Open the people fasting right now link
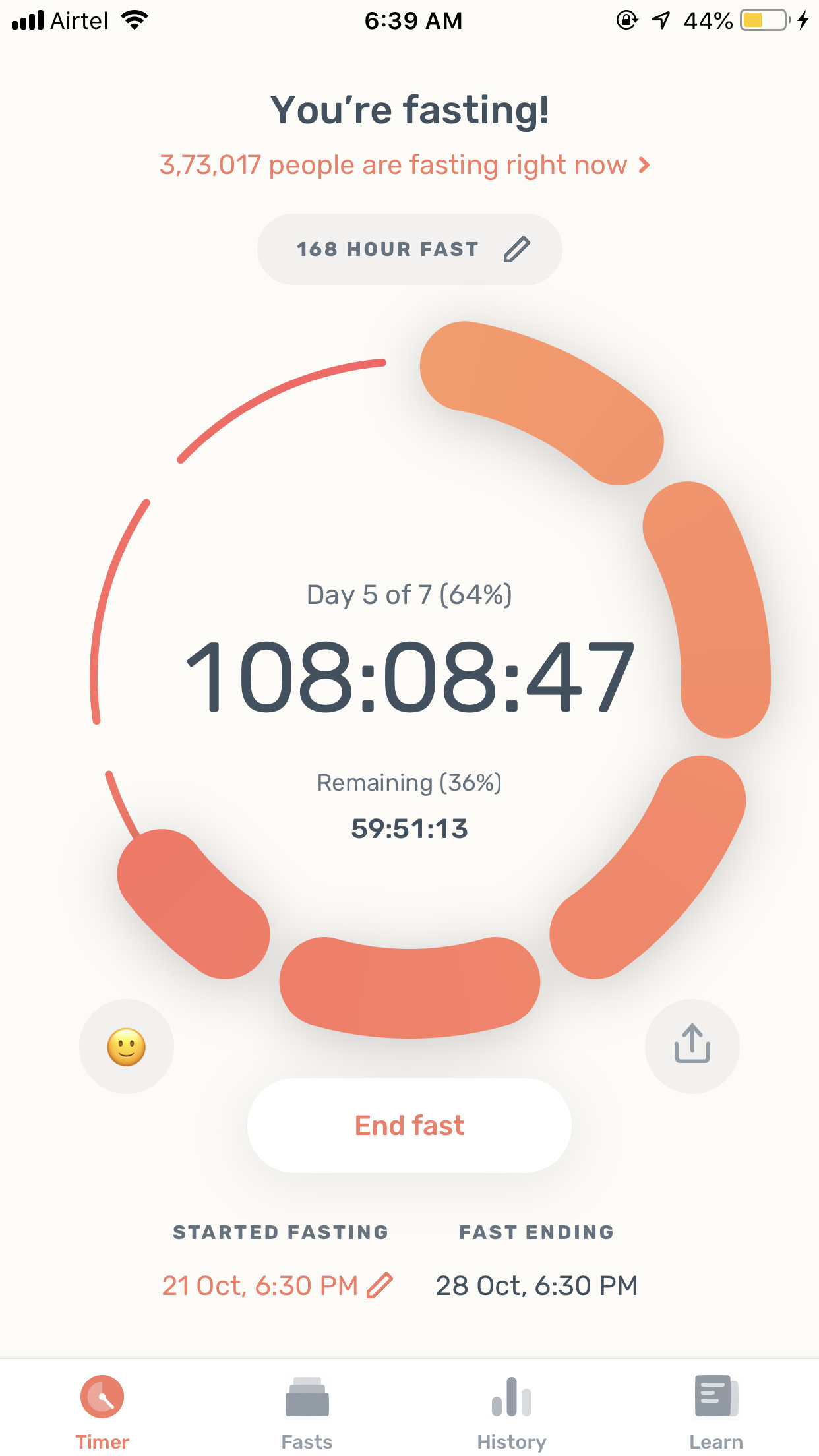819x1456 pixels. click(x=405, y=165)
